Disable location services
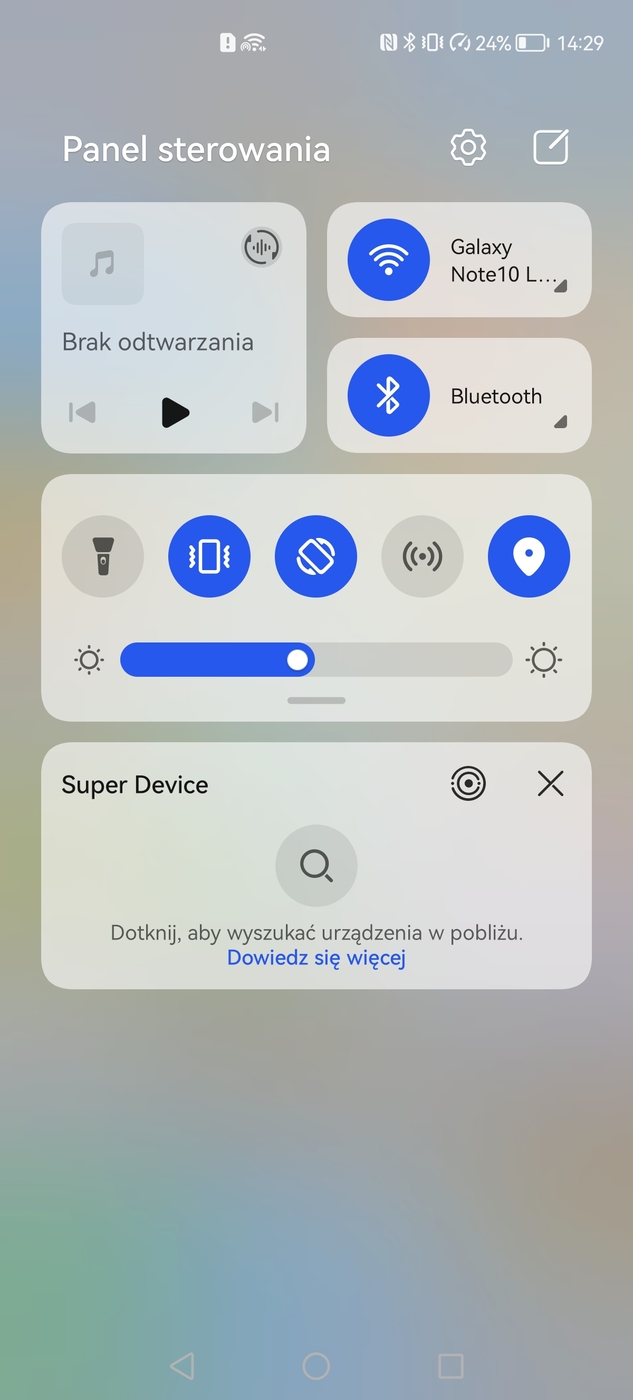The width and height of the screenshot is (633, 1400). pyautogui.click(x=529, y=557)
